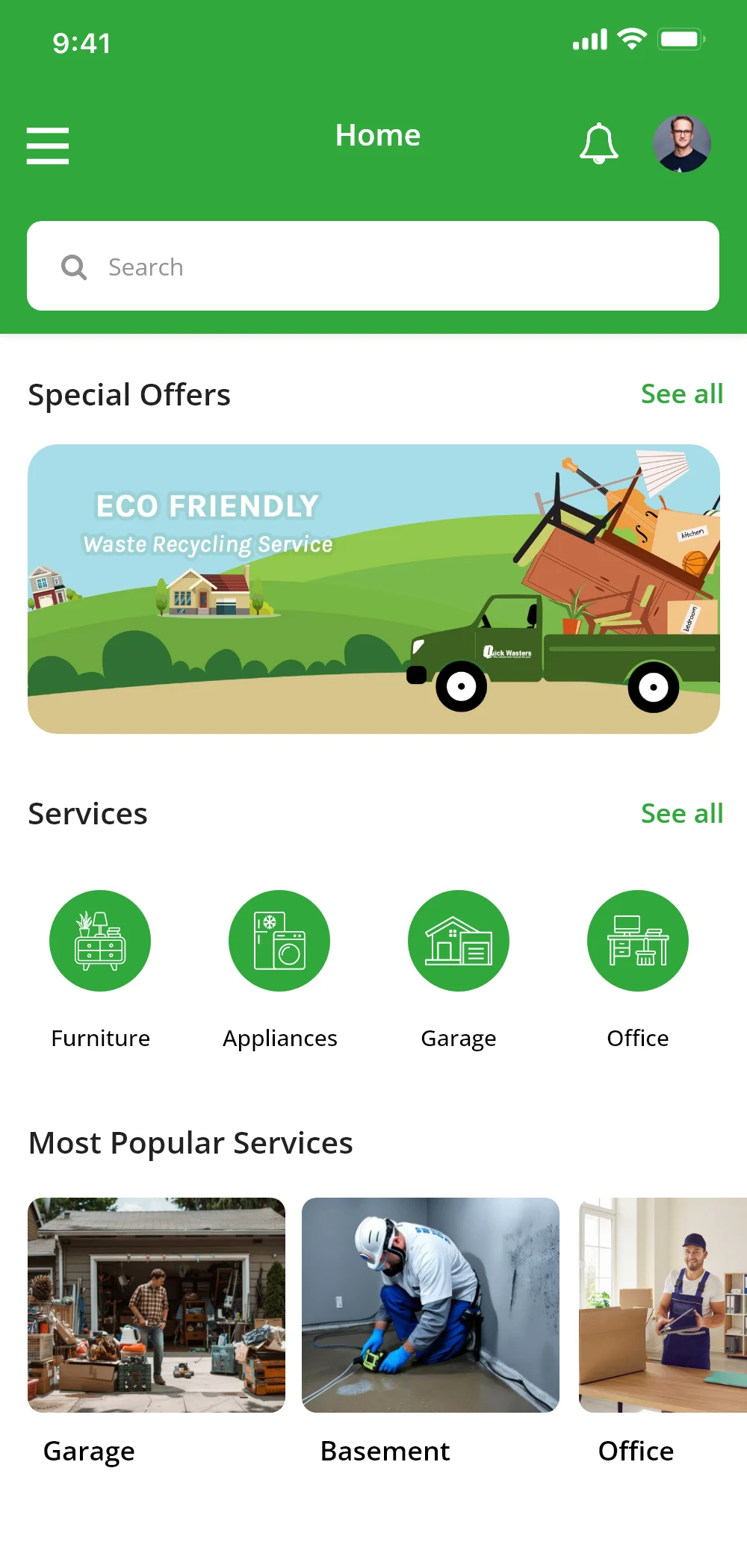Screen dimensions: 747x1568
Task: Open the popular Garage service card
Action: click(157, 1305)
